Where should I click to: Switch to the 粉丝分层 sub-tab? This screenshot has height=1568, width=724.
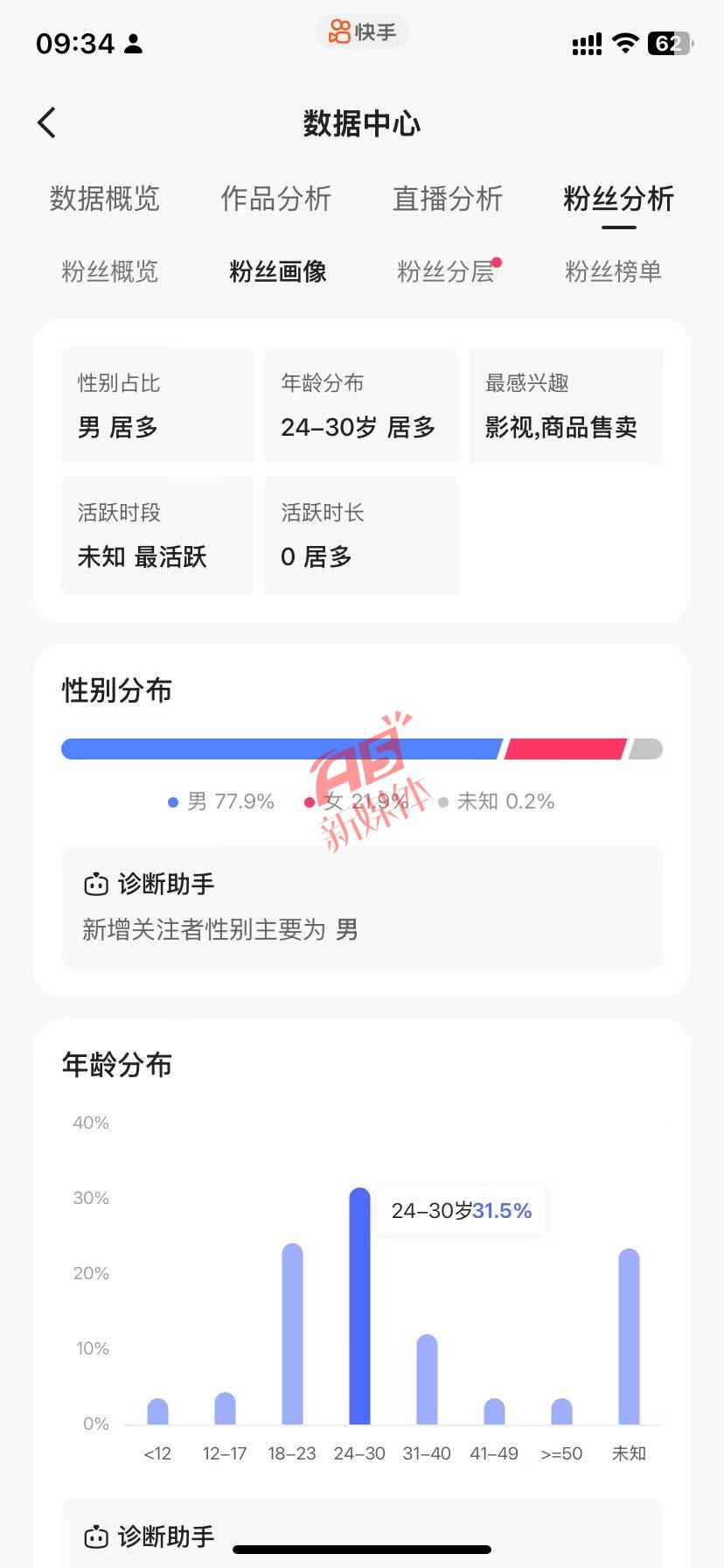tap(446, 271)
